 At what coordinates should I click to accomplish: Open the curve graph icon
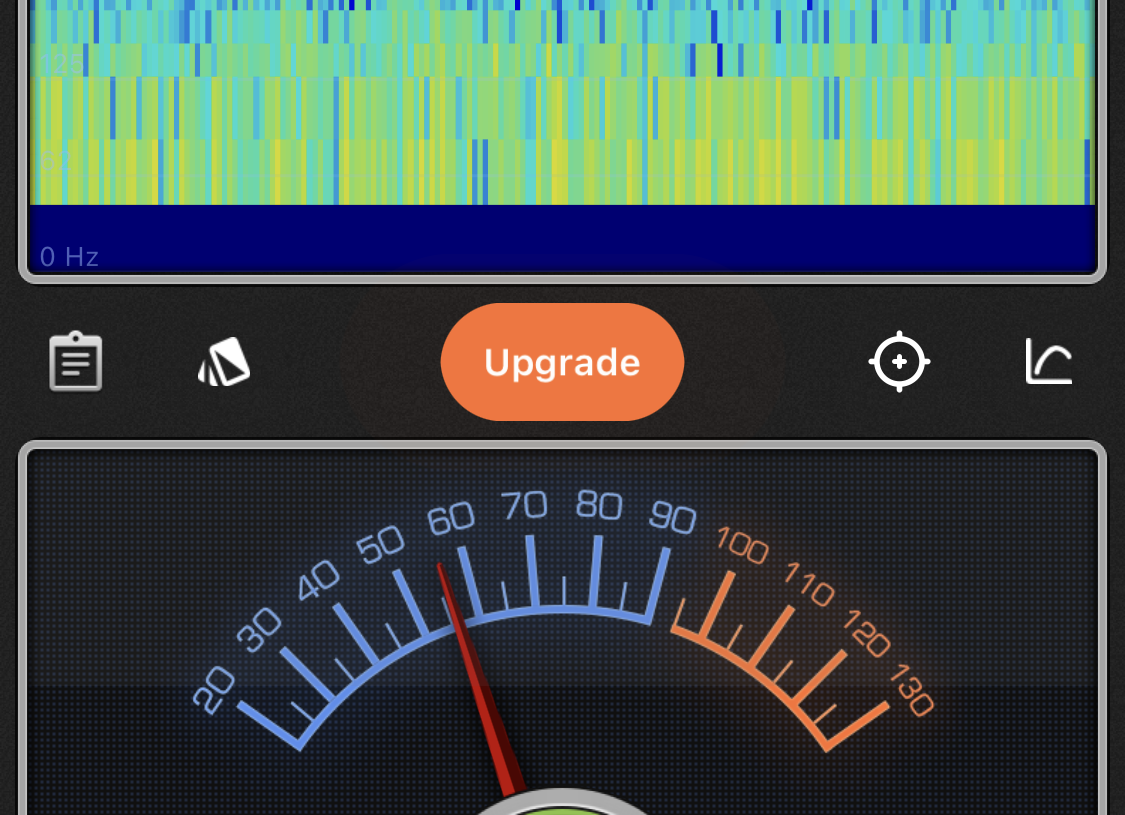(1049, 361)
